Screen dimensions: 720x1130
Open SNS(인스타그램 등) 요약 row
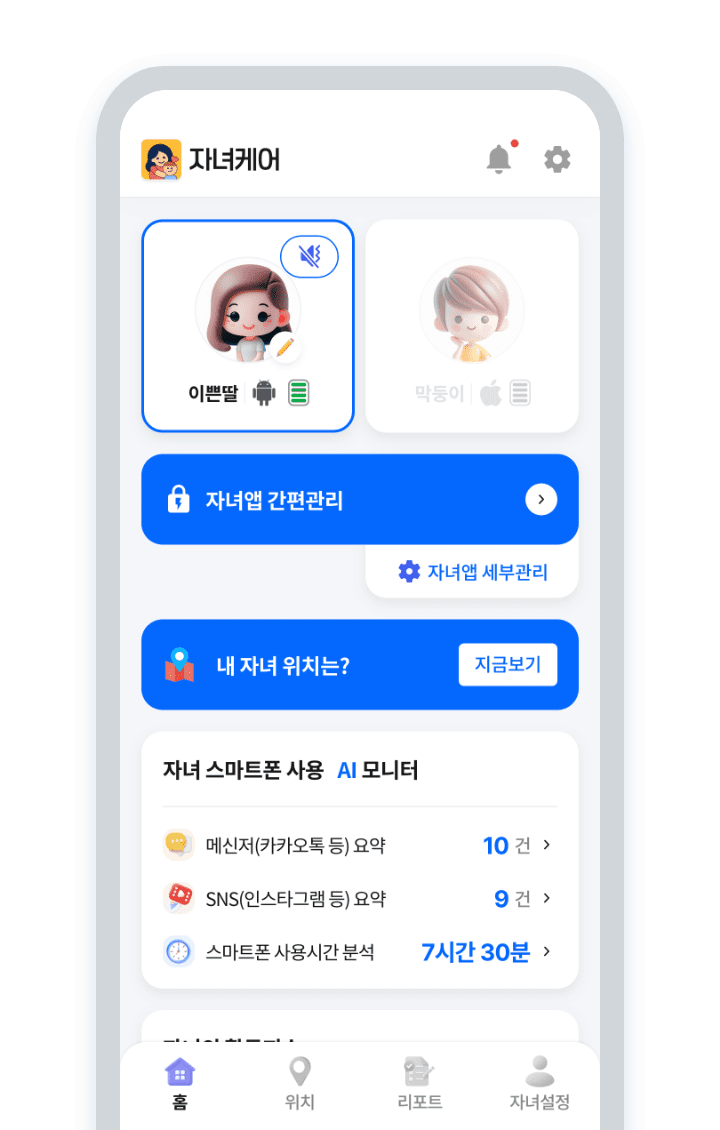359,898
